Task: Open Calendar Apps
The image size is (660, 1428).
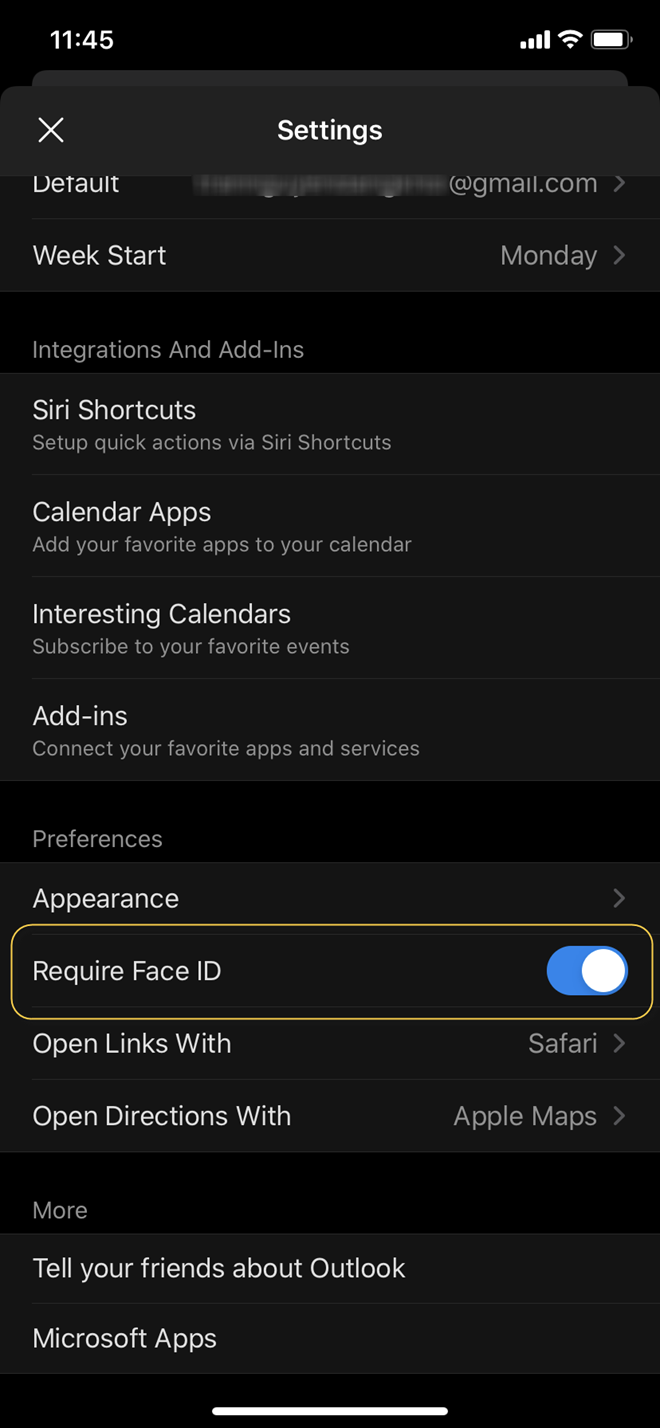Action: point(330,526)
